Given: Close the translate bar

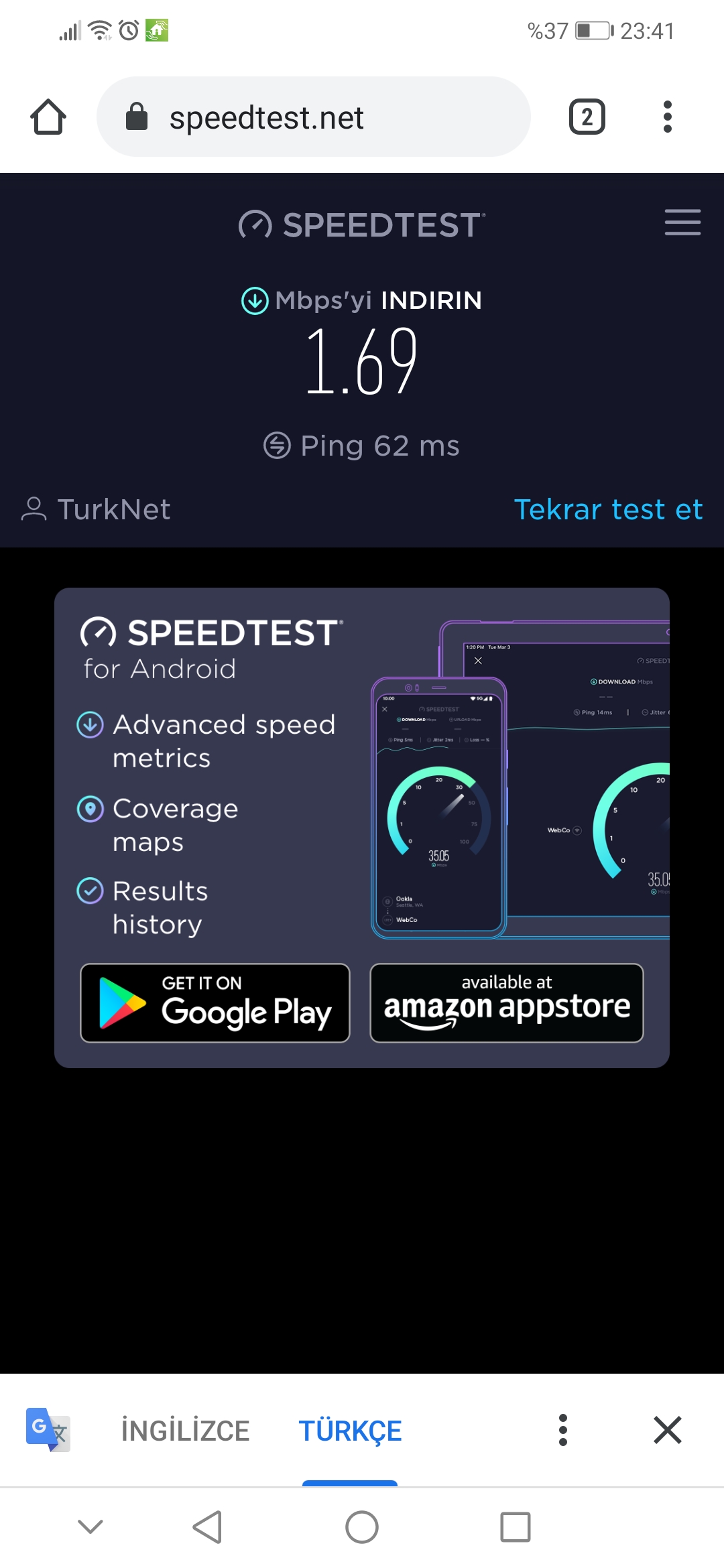Looking at the screenshot, I should coord(668,1430).
